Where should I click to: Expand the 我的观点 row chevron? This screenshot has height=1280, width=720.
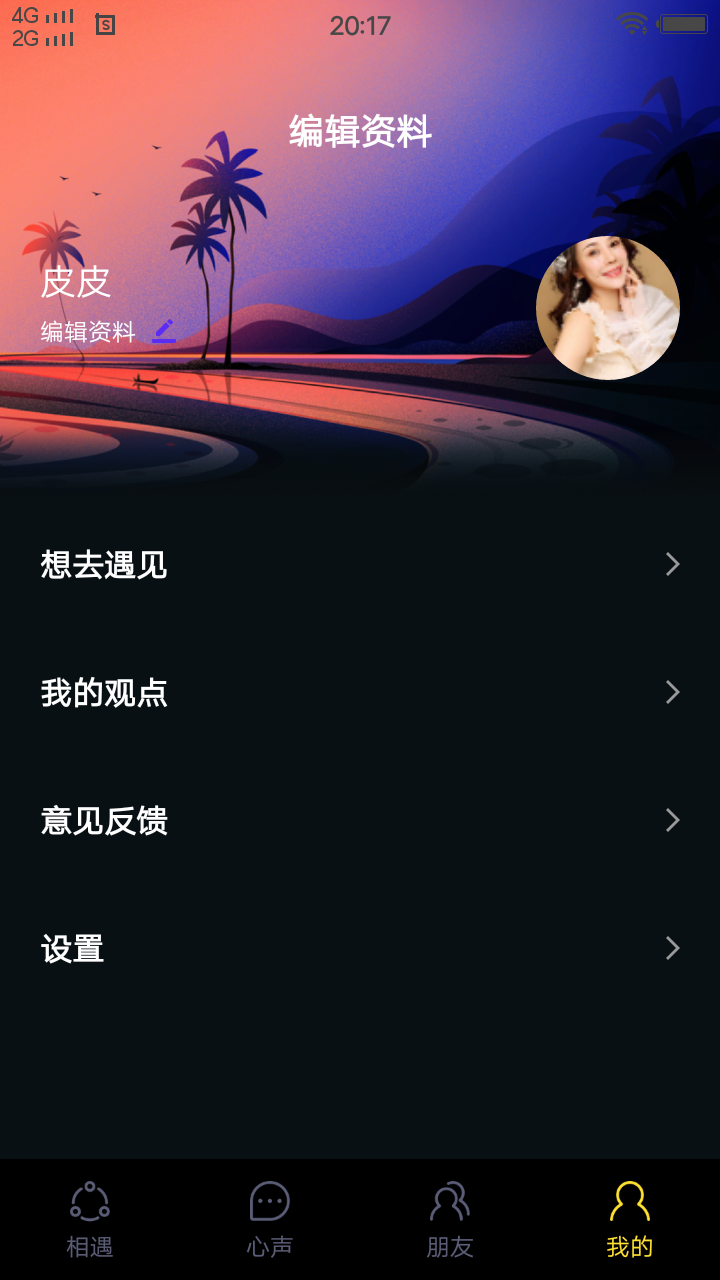pos(672,692)
